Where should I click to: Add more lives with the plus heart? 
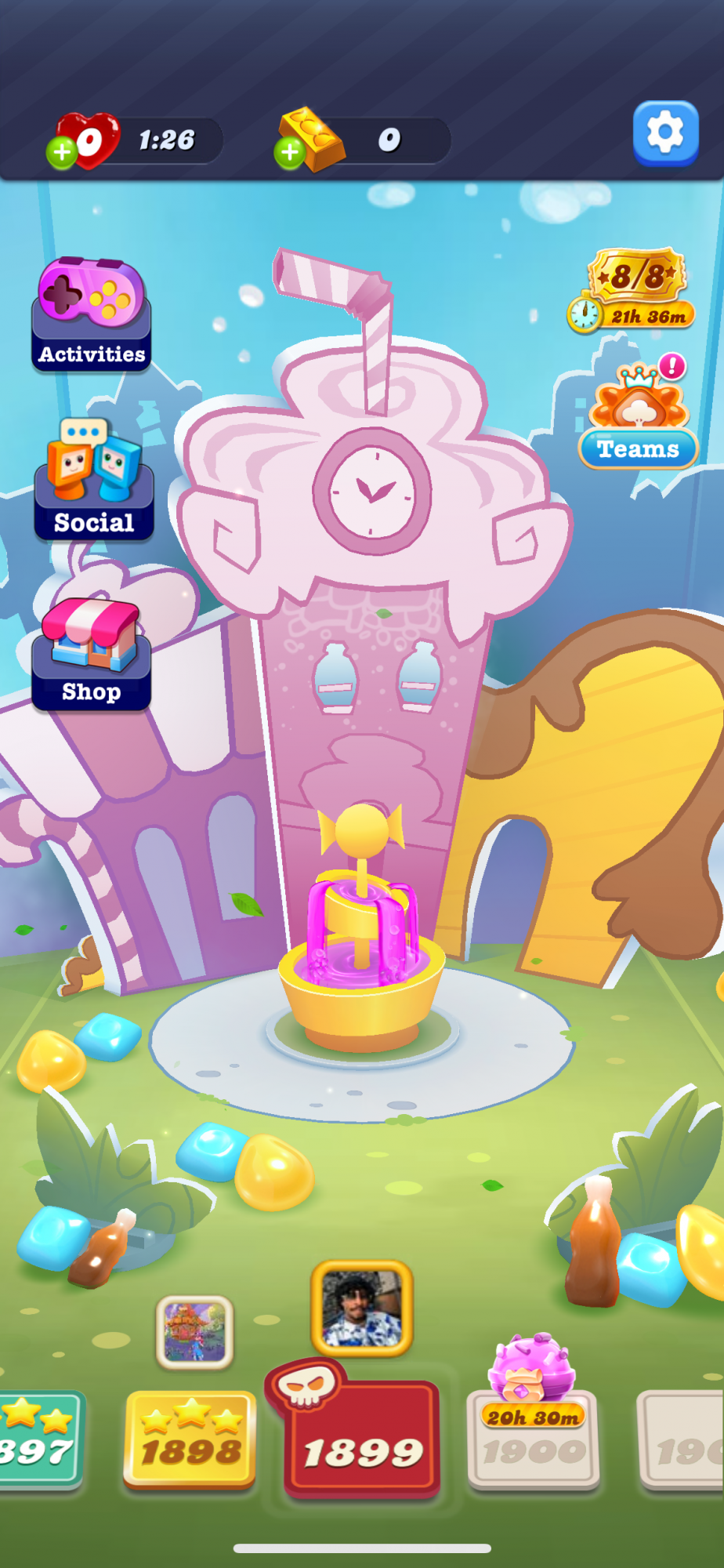coord(62,152)
